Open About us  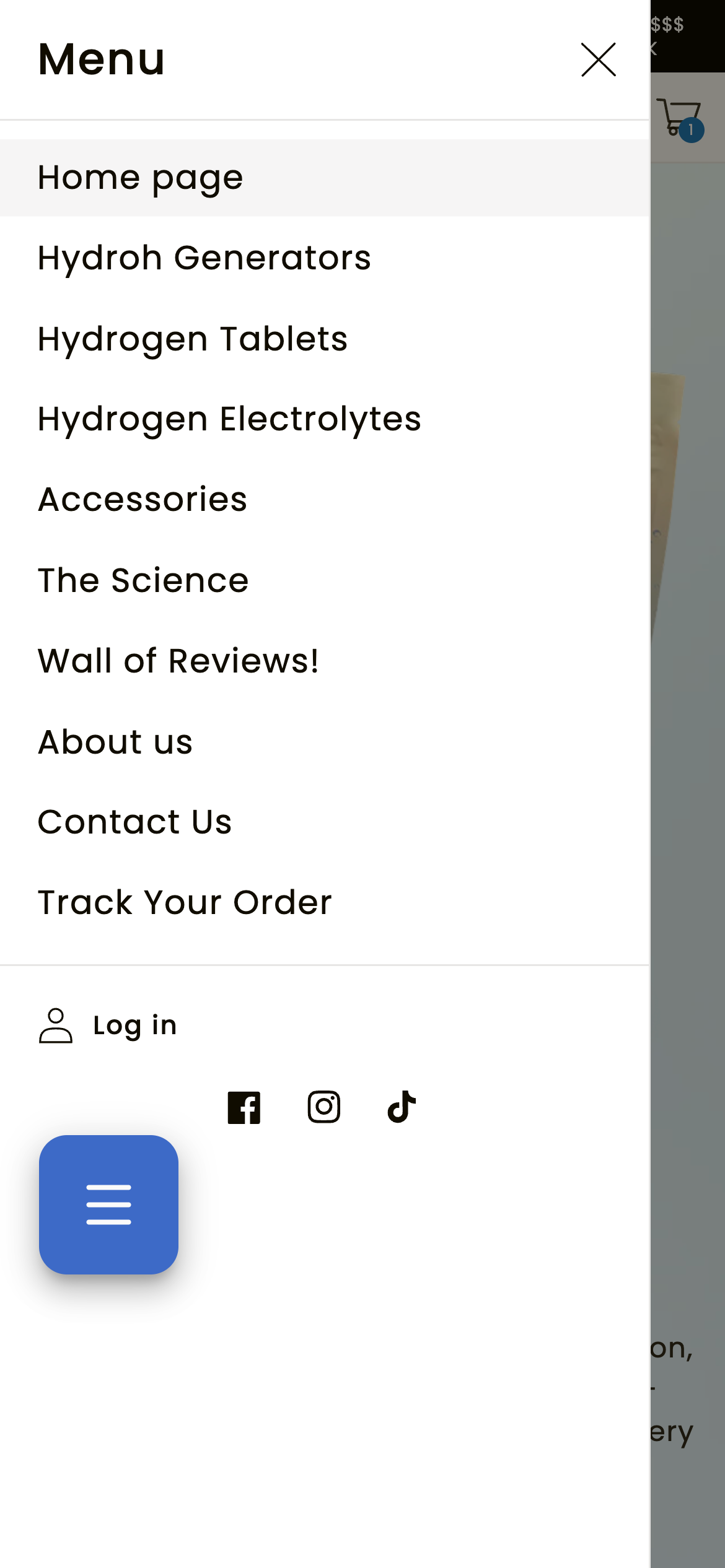(325, 741)
